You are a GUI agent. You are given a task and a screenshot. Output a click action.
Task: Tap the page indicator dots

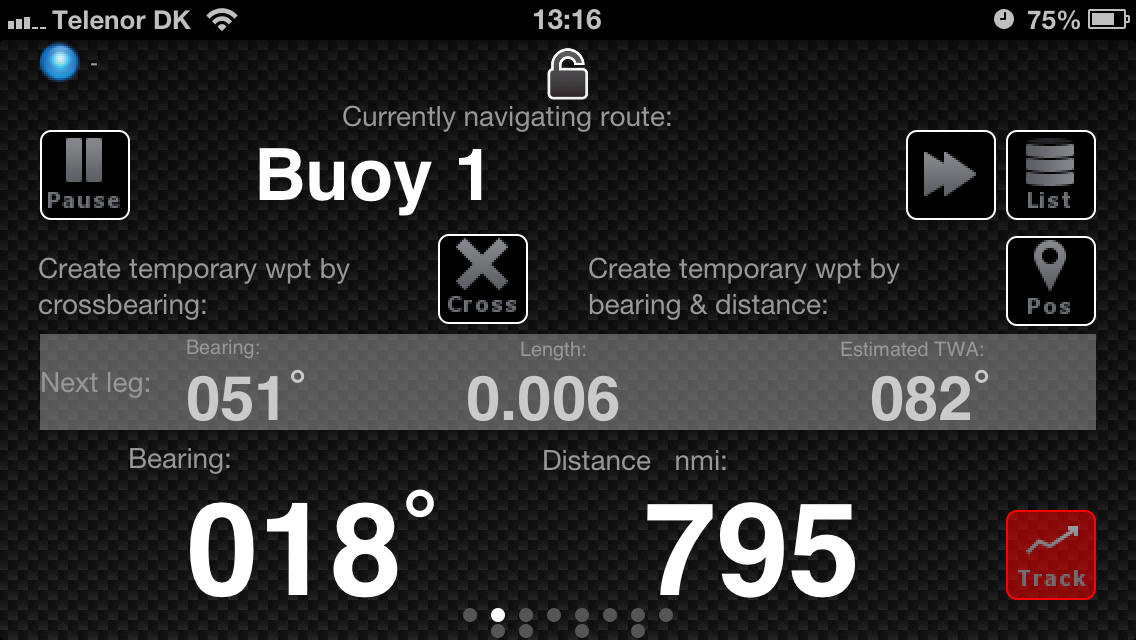pyautogui.click(x=567, y=621)
